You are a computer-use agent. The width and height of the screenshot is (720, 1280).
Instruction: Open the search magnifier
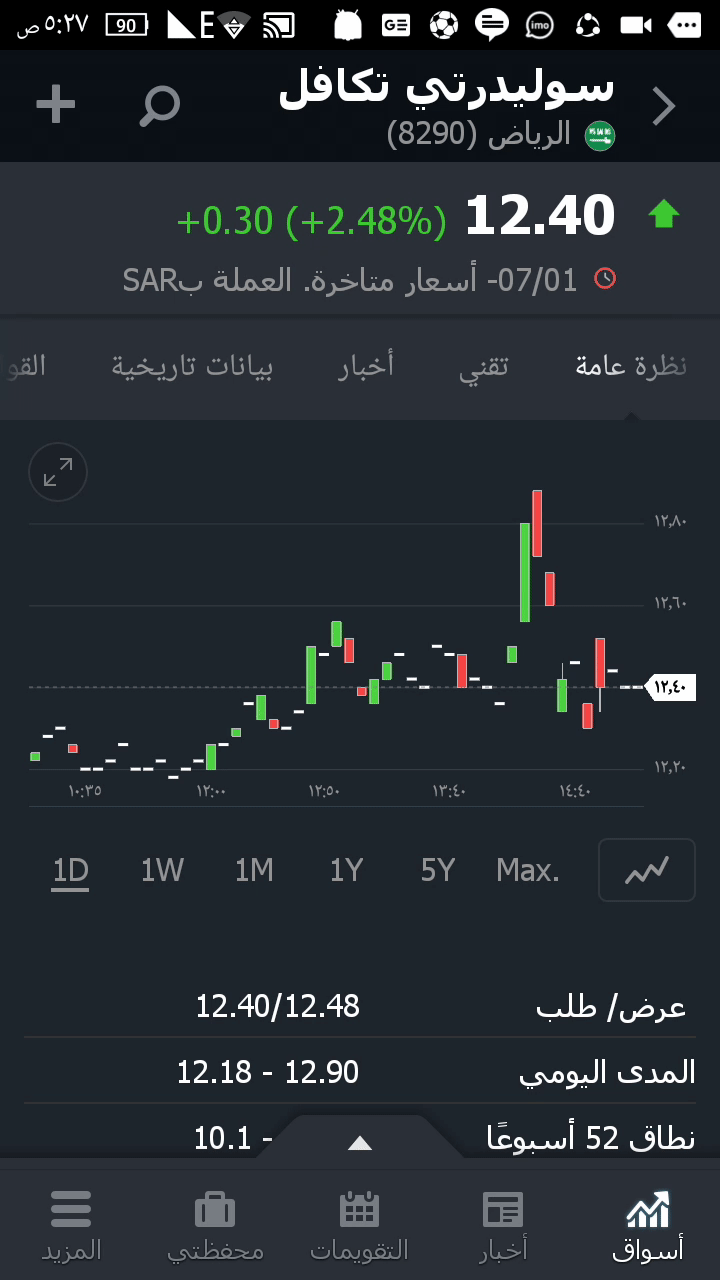[x=159, y=105]
